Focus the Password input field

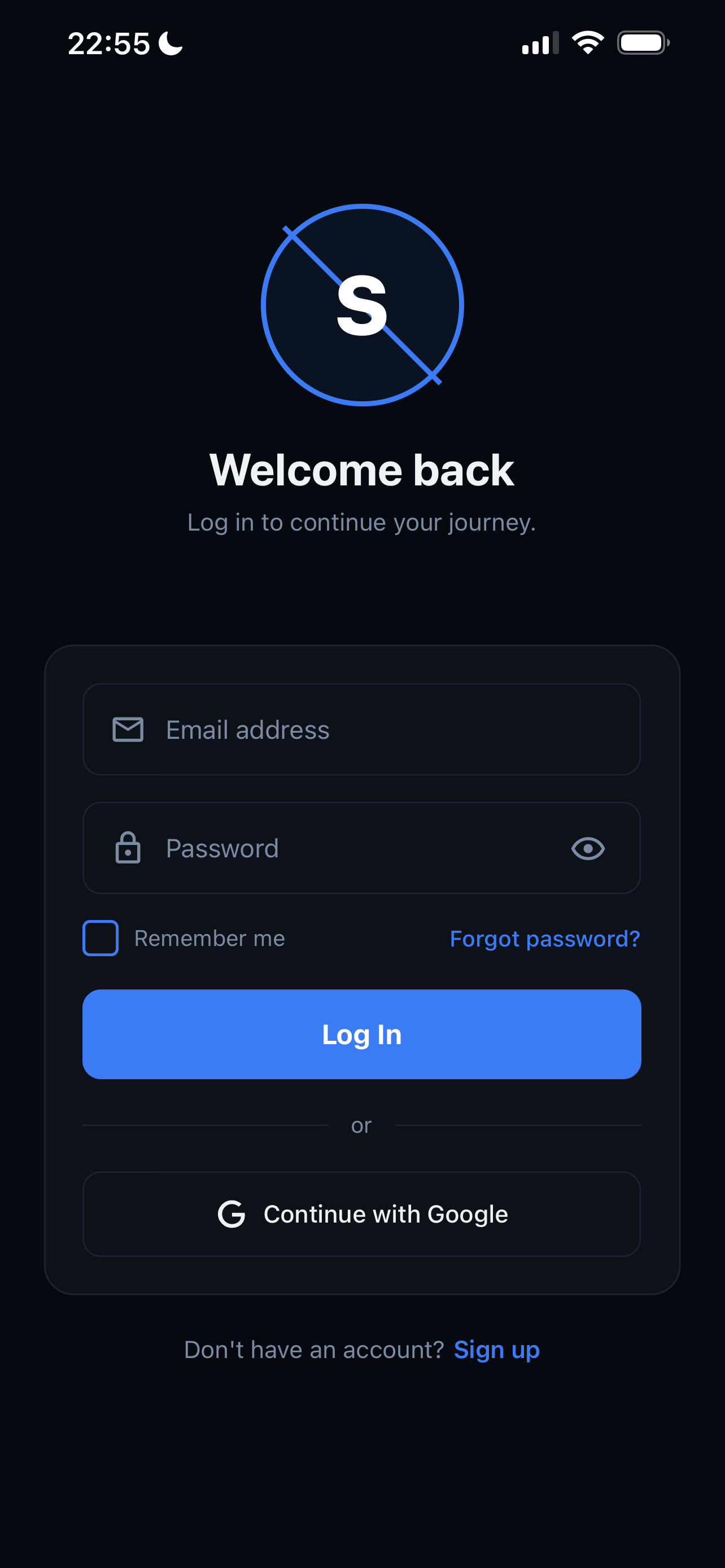click(361, 848)
